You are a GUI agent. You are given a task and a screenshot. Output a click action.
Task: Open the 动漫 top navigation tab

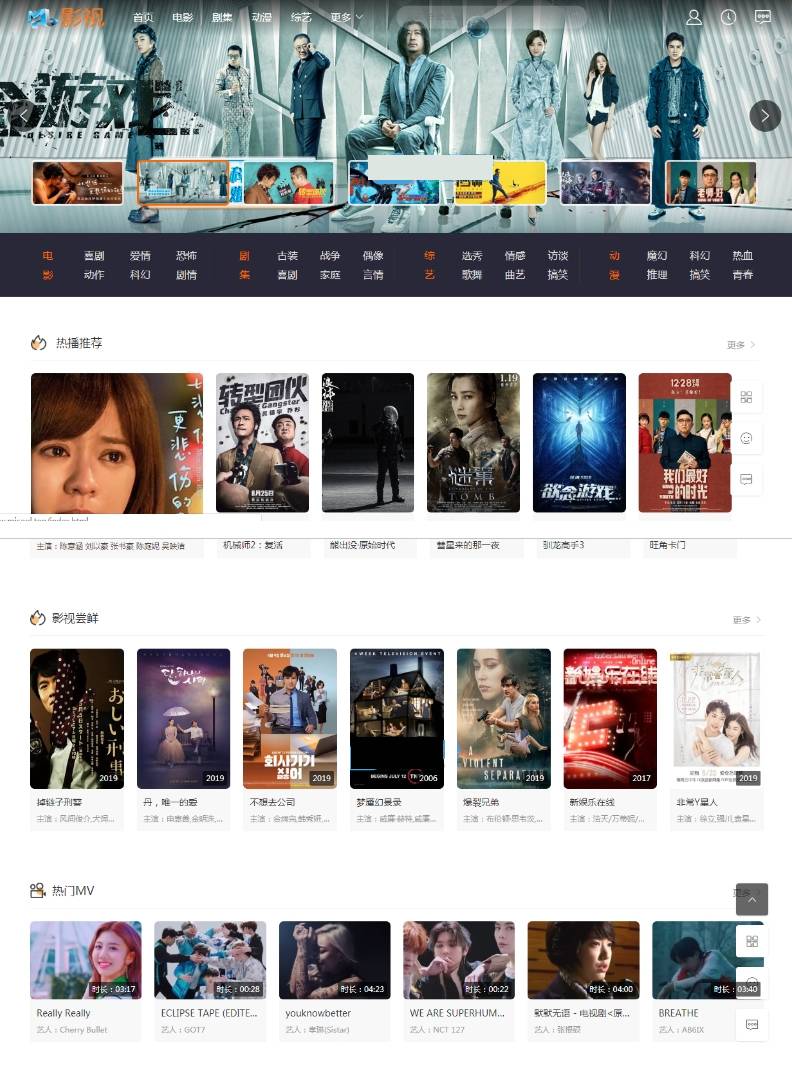tap(261, 18)
